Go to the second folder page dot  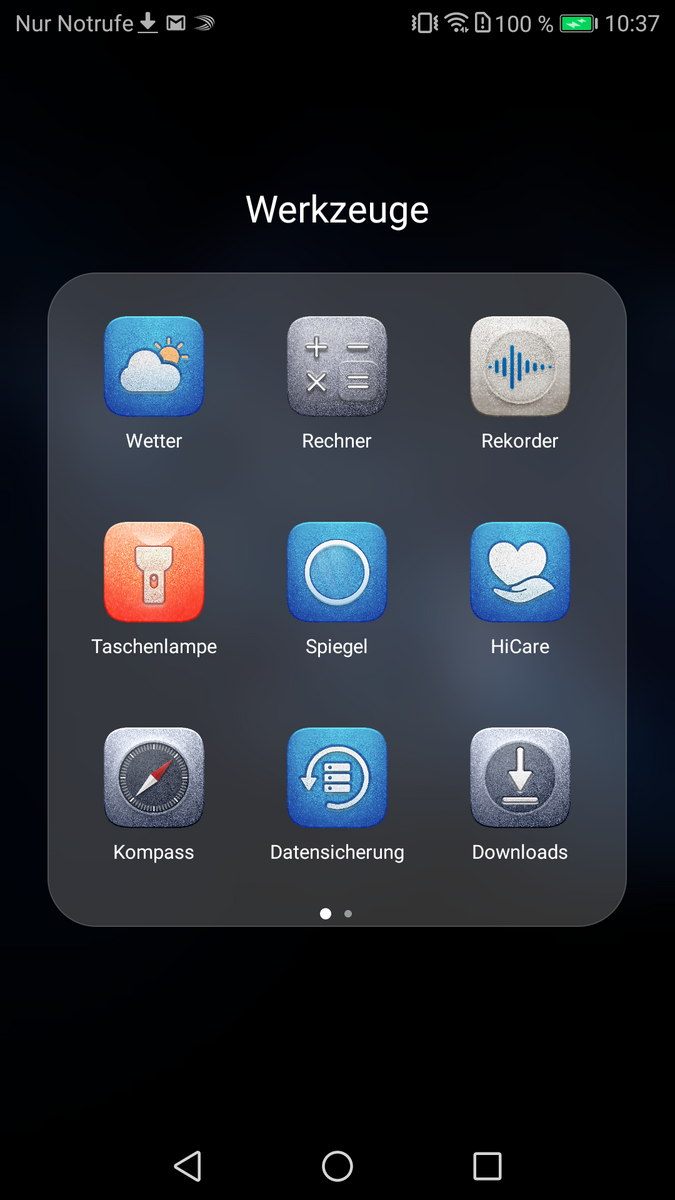pos(348,913)
